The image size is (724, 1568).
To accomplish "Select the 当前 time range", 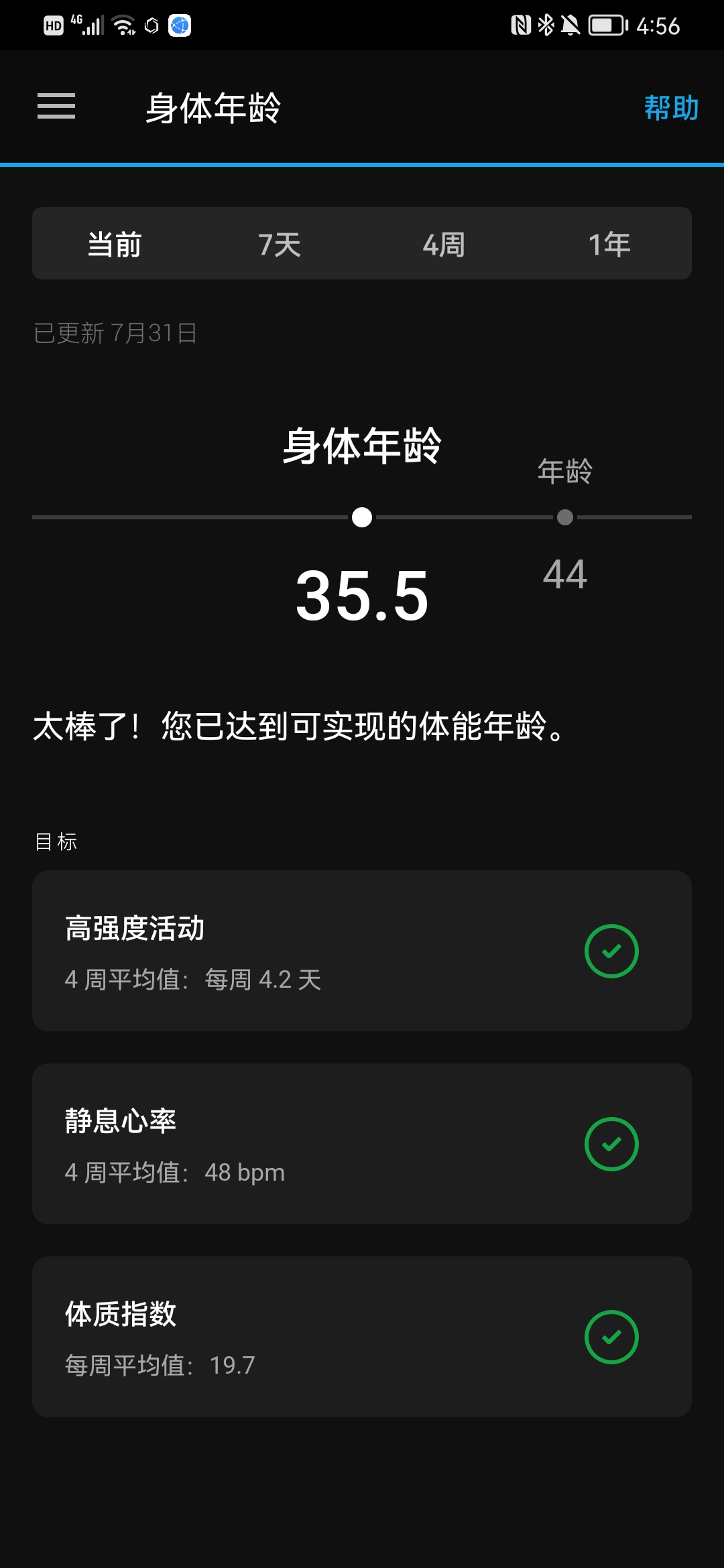I will pos(114,243).
